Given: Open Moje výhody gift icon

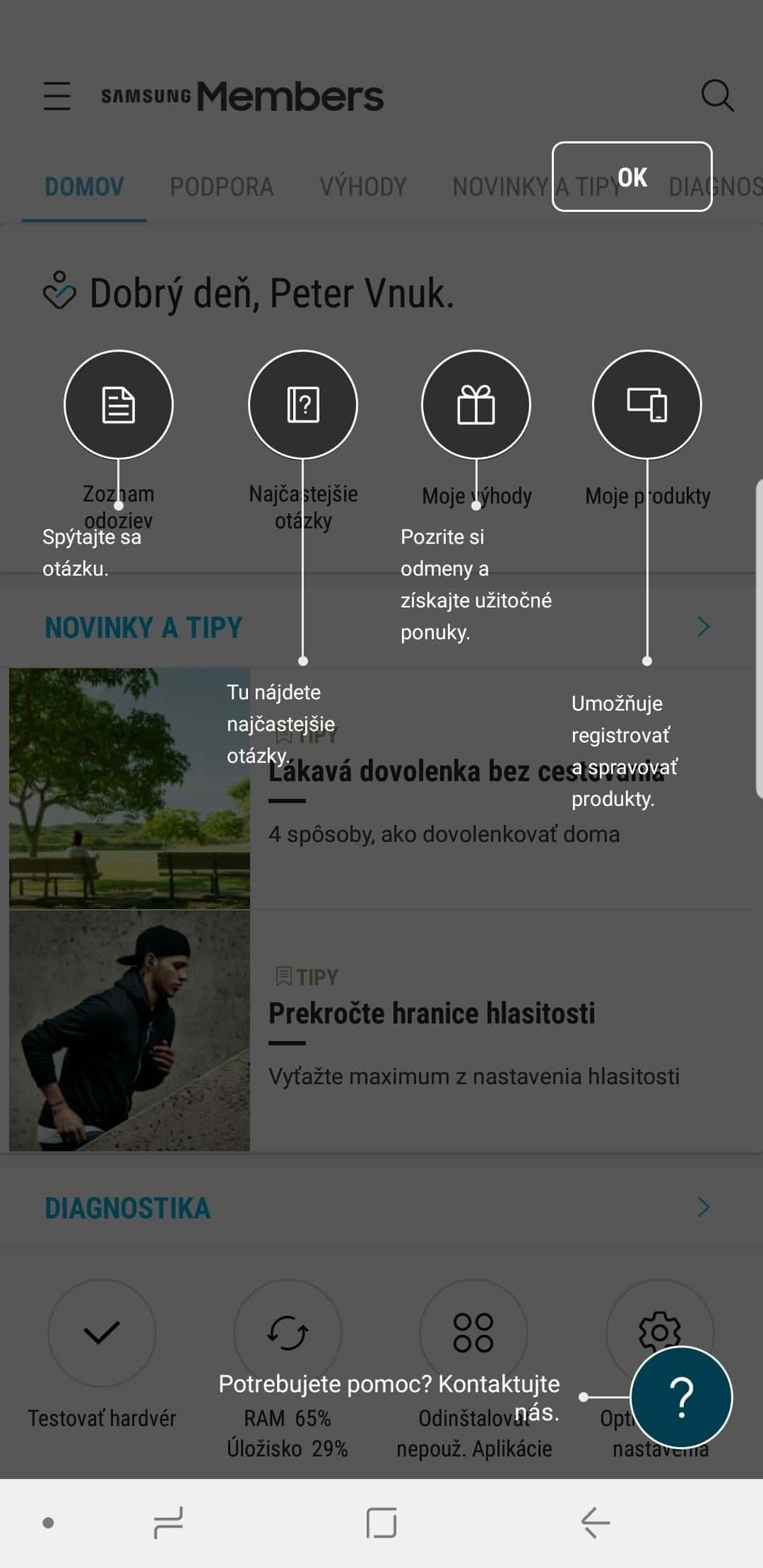Looking at the screenshot, I should point(475,405).
